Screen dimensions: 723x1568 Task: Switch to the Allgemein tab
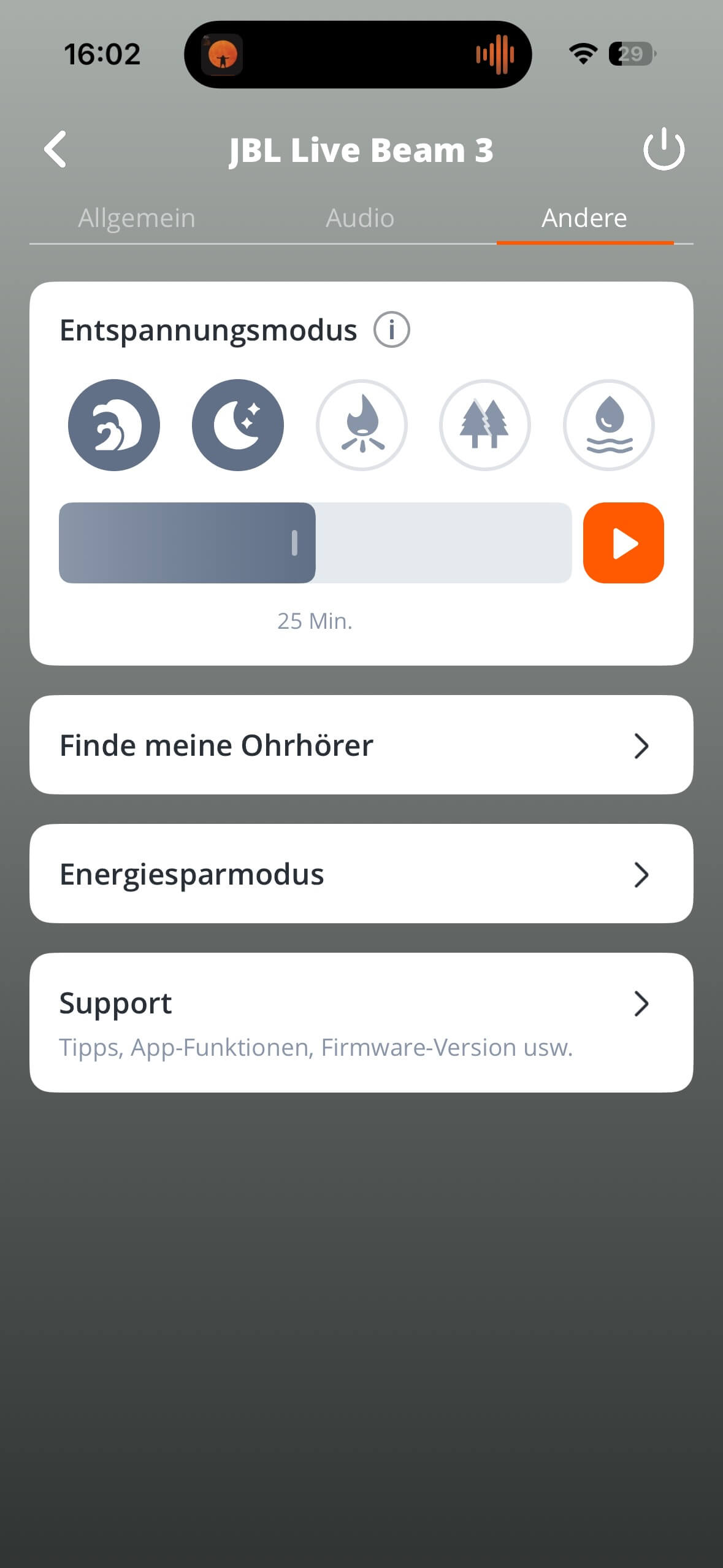137,218
